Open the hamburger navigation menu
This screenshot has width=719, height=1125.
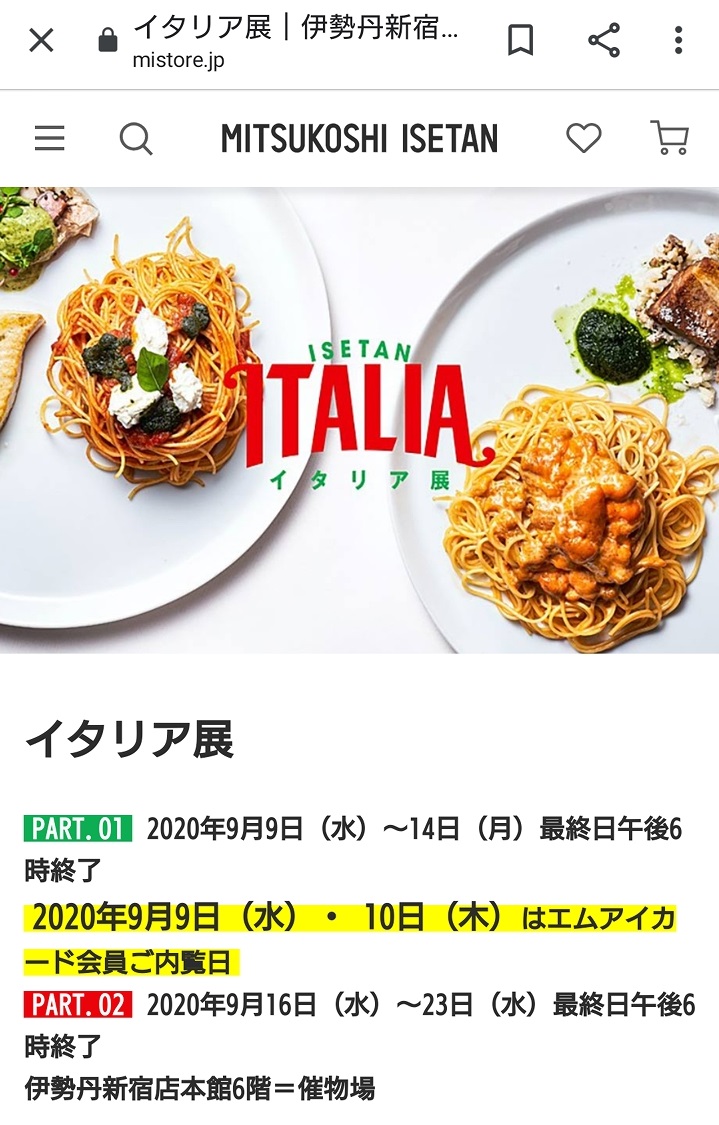click(49, 138)
